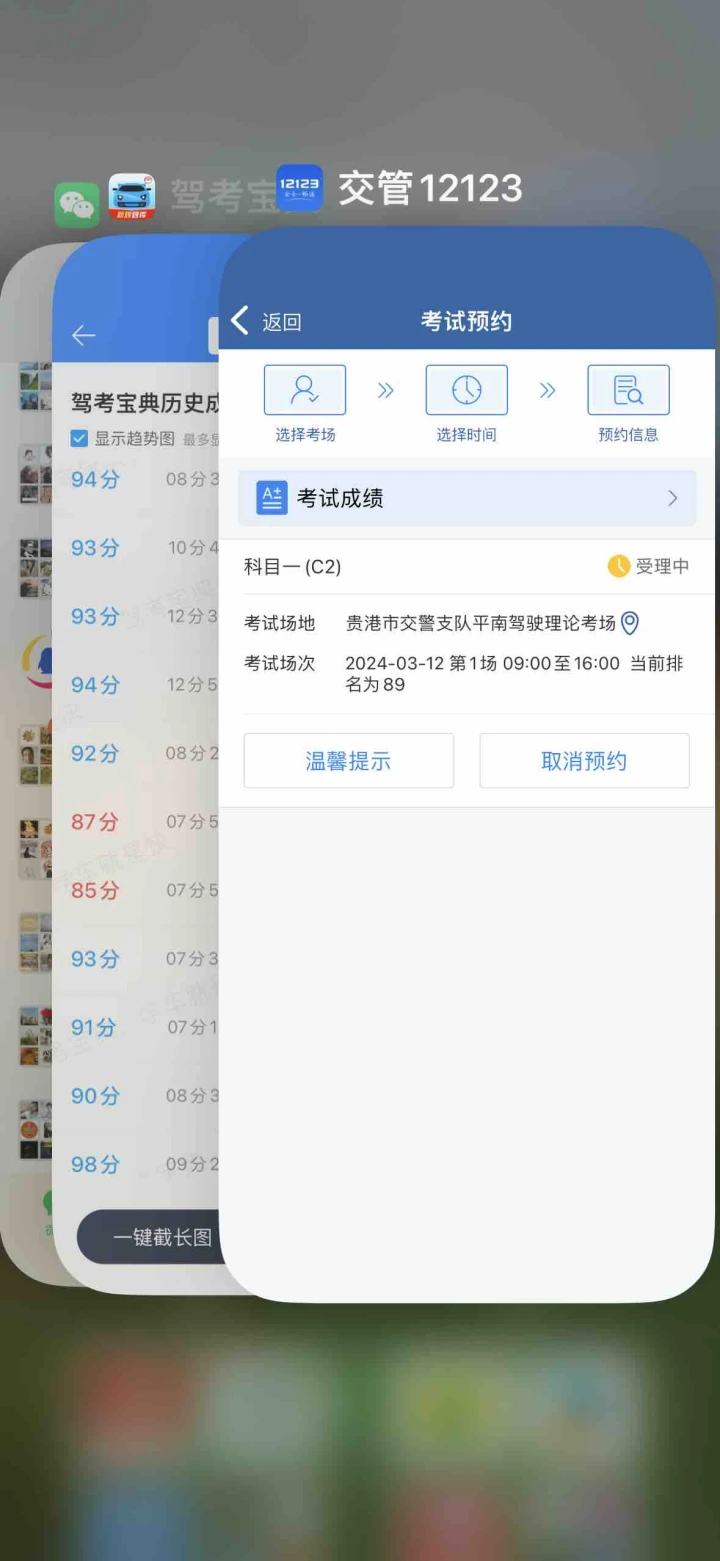Select the 预约信息 step
Screen dimensions: 720x1561
628,404
